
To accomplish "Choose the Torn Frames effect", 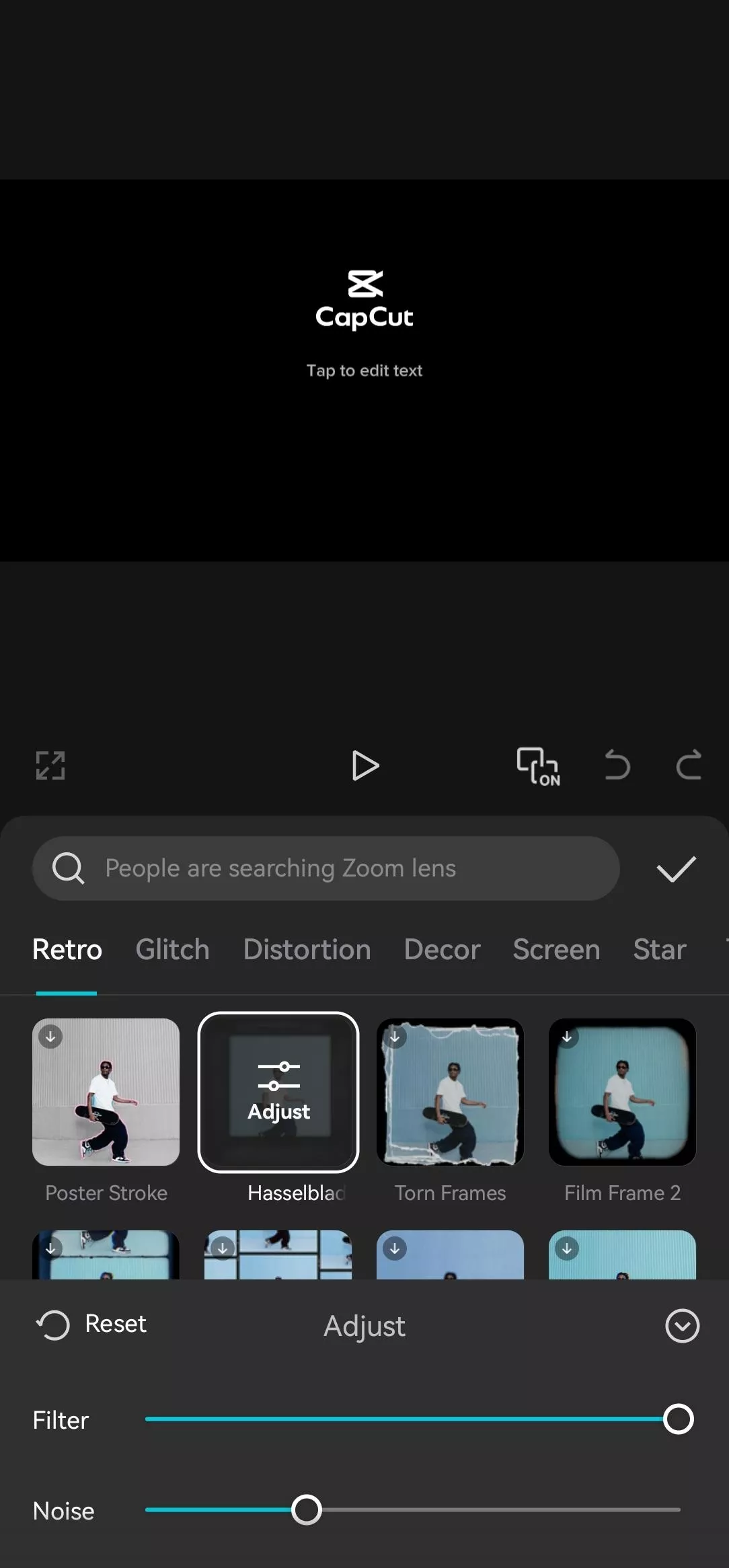I will (x=450, y=1092).
